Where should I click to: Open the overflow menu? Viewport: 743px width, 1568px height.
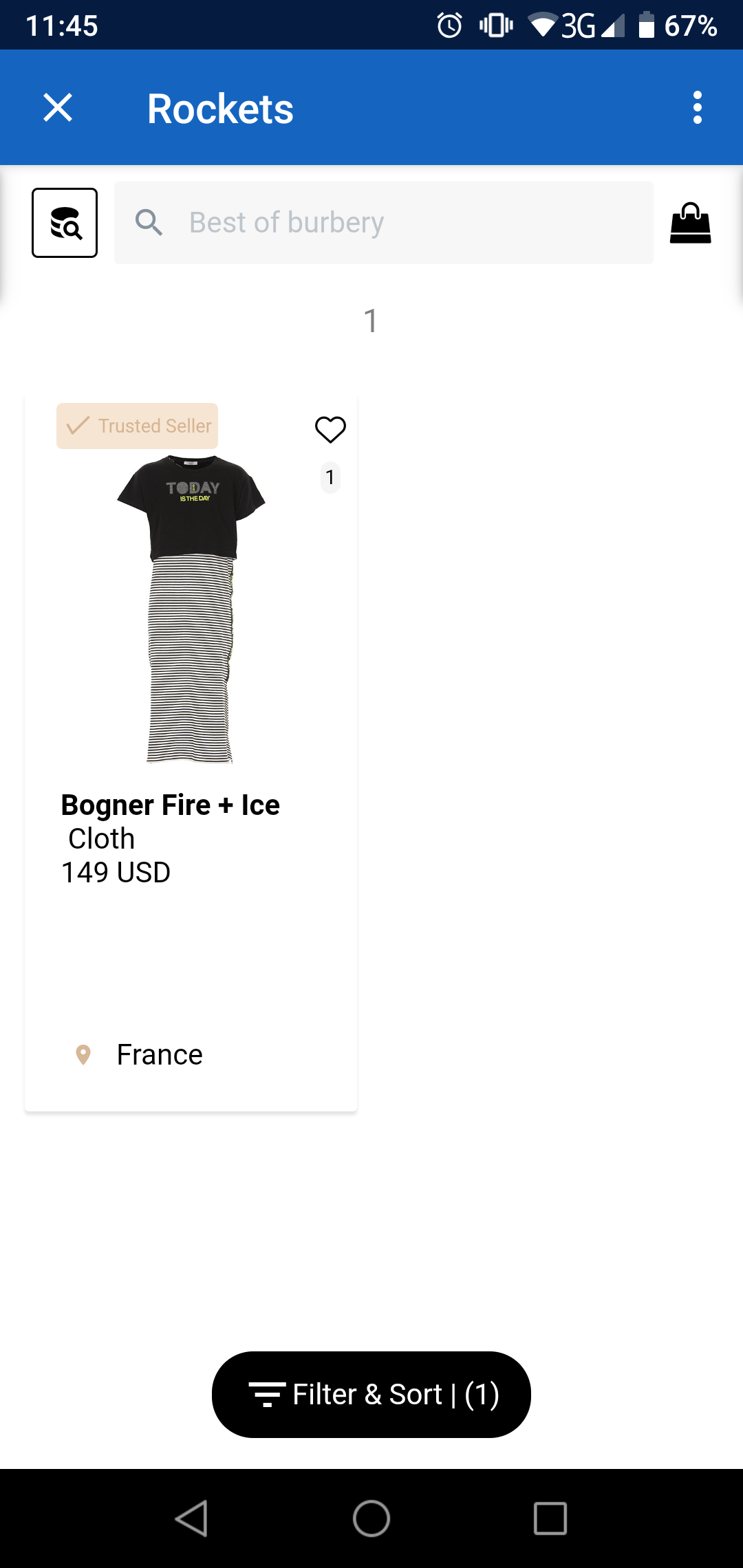pos(697,108)
